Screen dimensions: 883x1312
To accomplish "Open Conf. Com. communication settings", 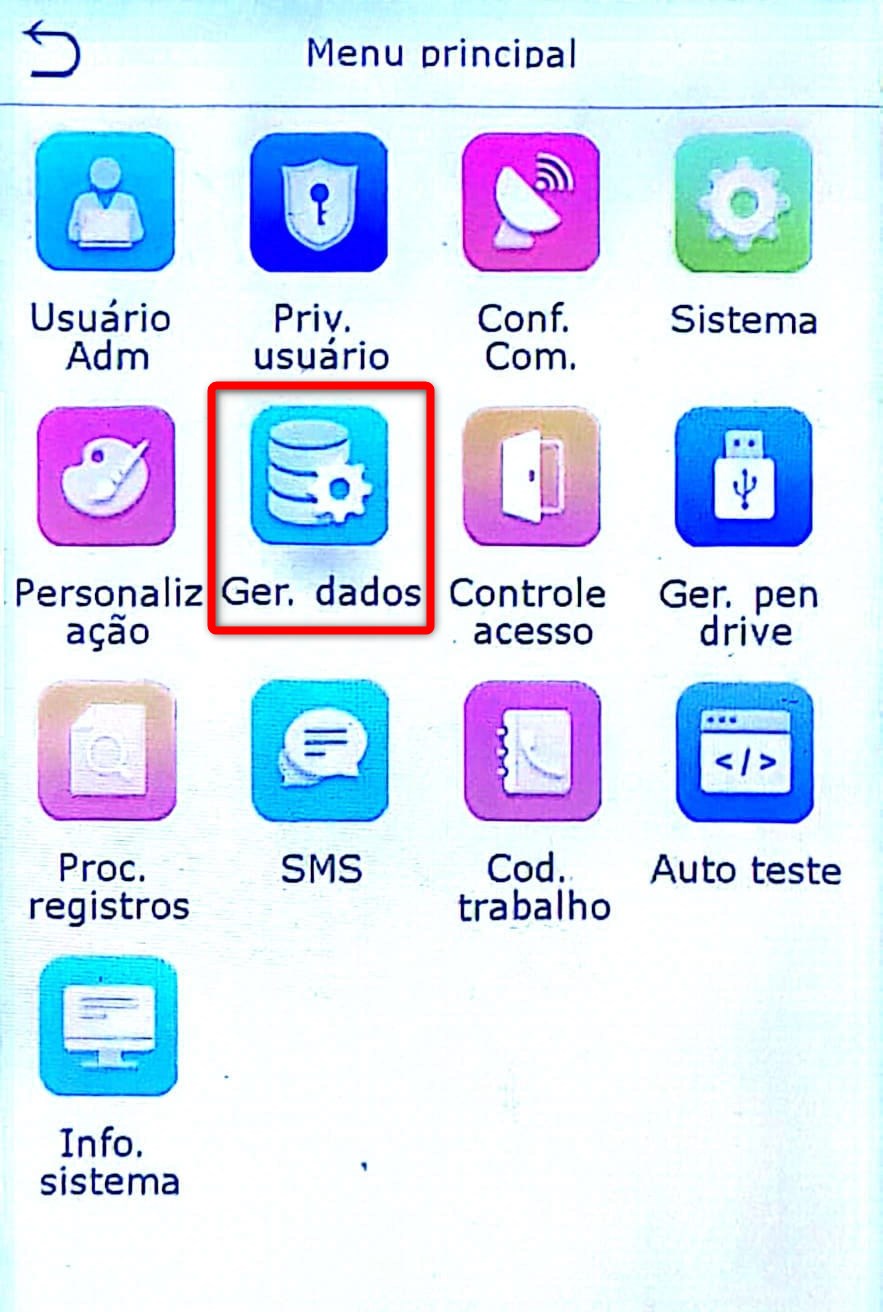I will click(x=531, y=202).
